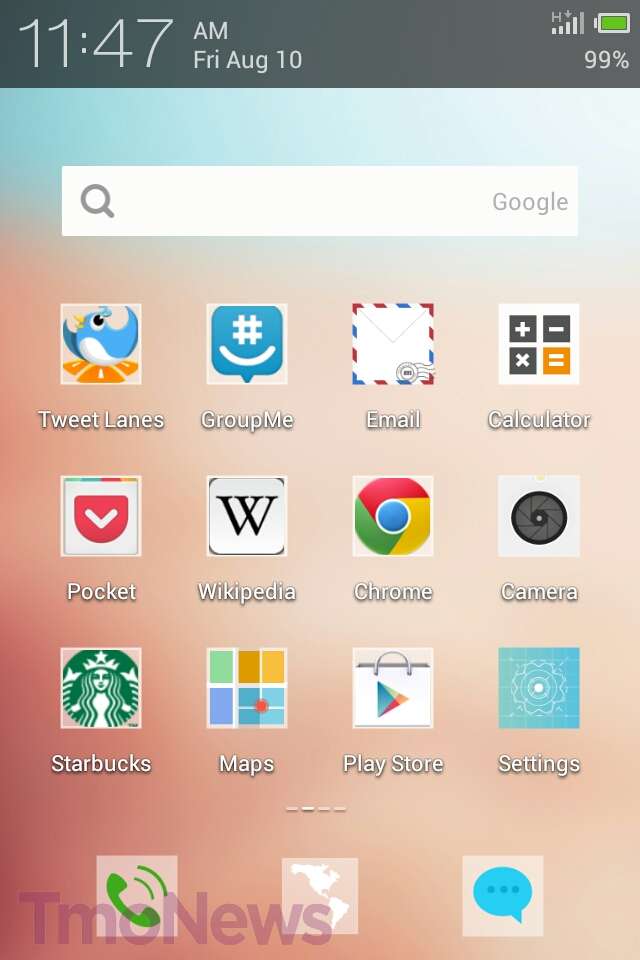Launch the globe browser icon in the dock
Viewport: 640px width, 960px height.
coord(320,895)
